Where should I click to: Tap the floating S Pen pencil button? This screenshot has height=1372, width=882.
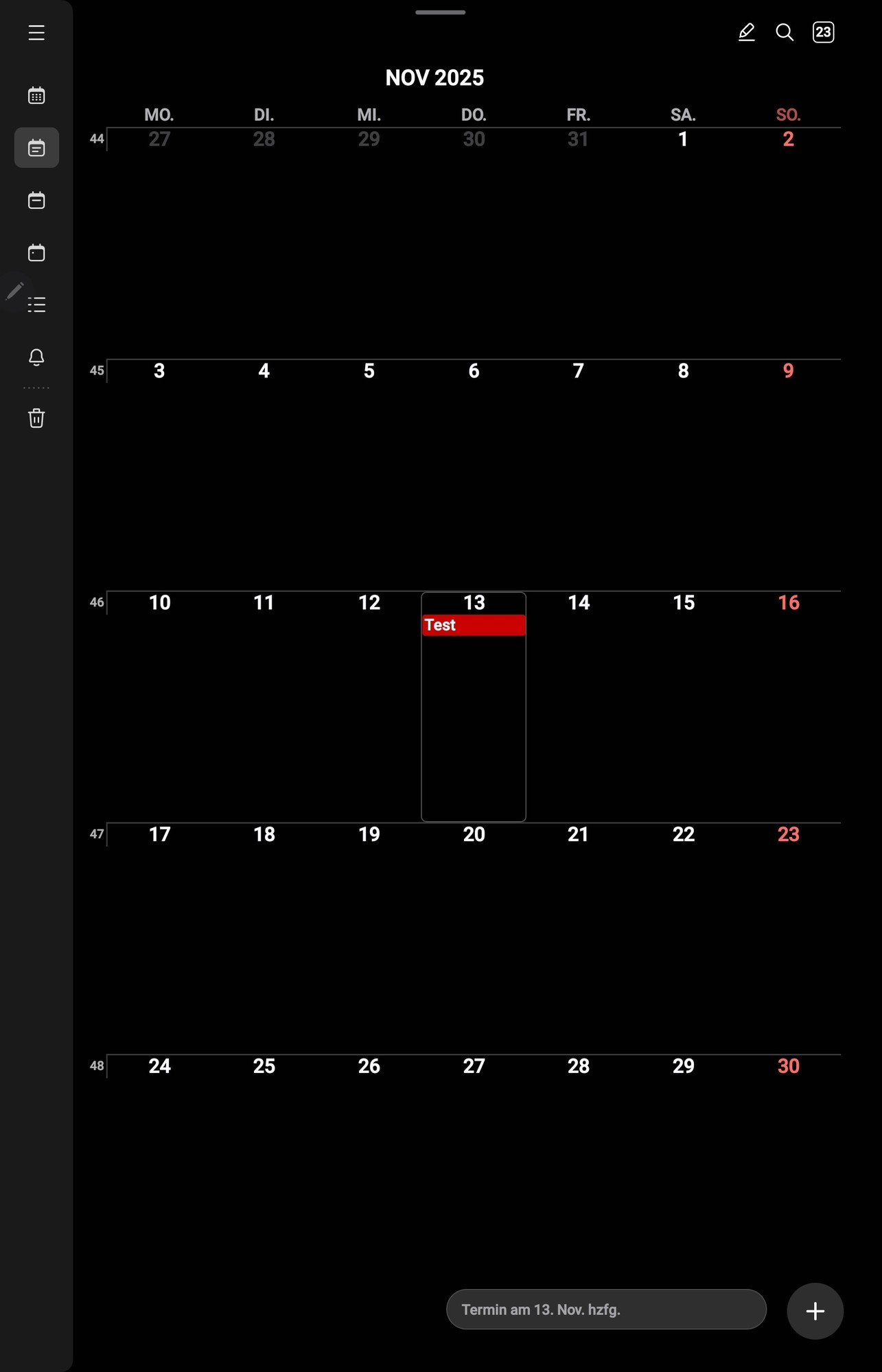[14, 292]
